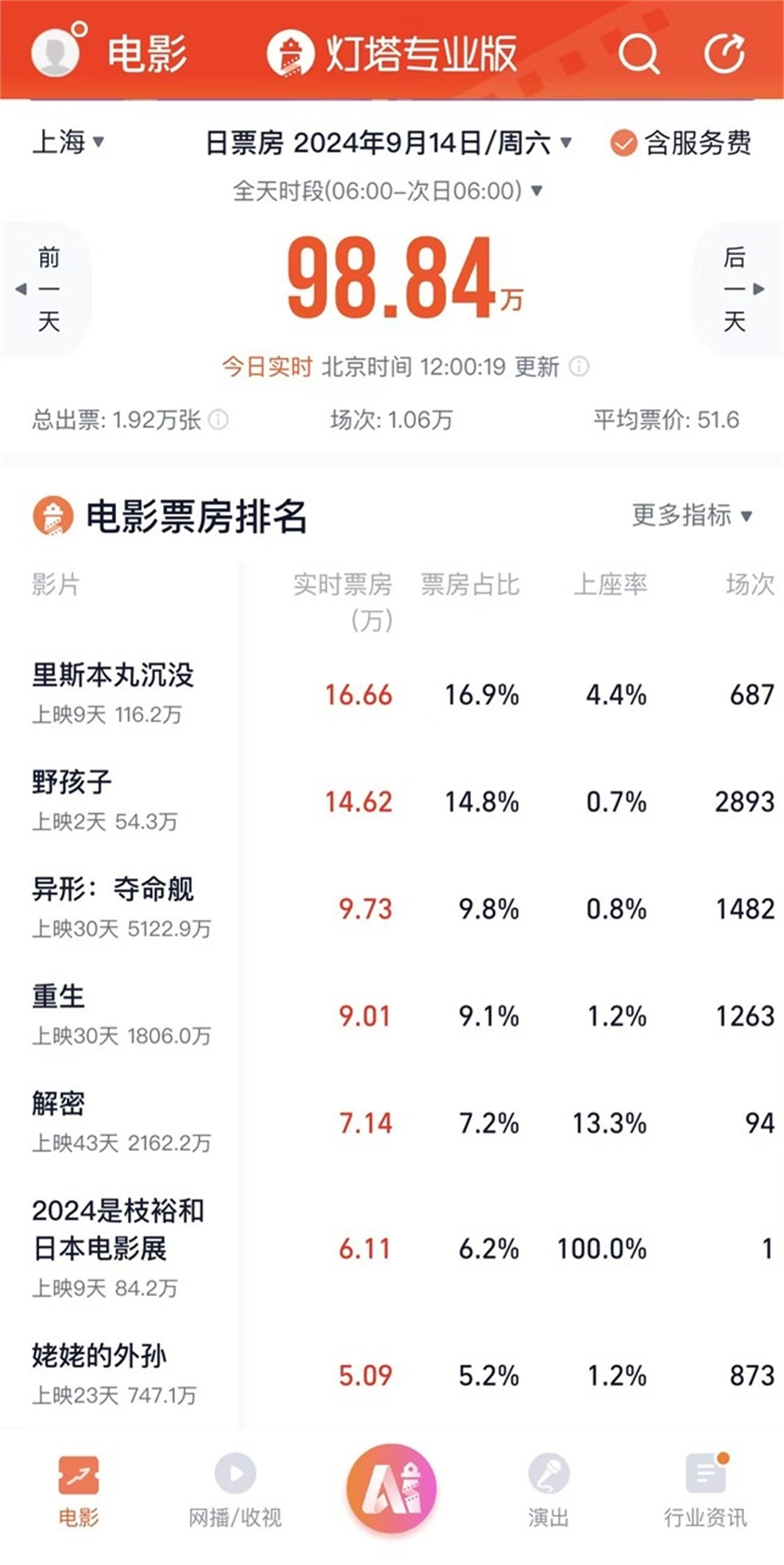
Task: Open 异形：夺命舰 details
Action: 392,909
